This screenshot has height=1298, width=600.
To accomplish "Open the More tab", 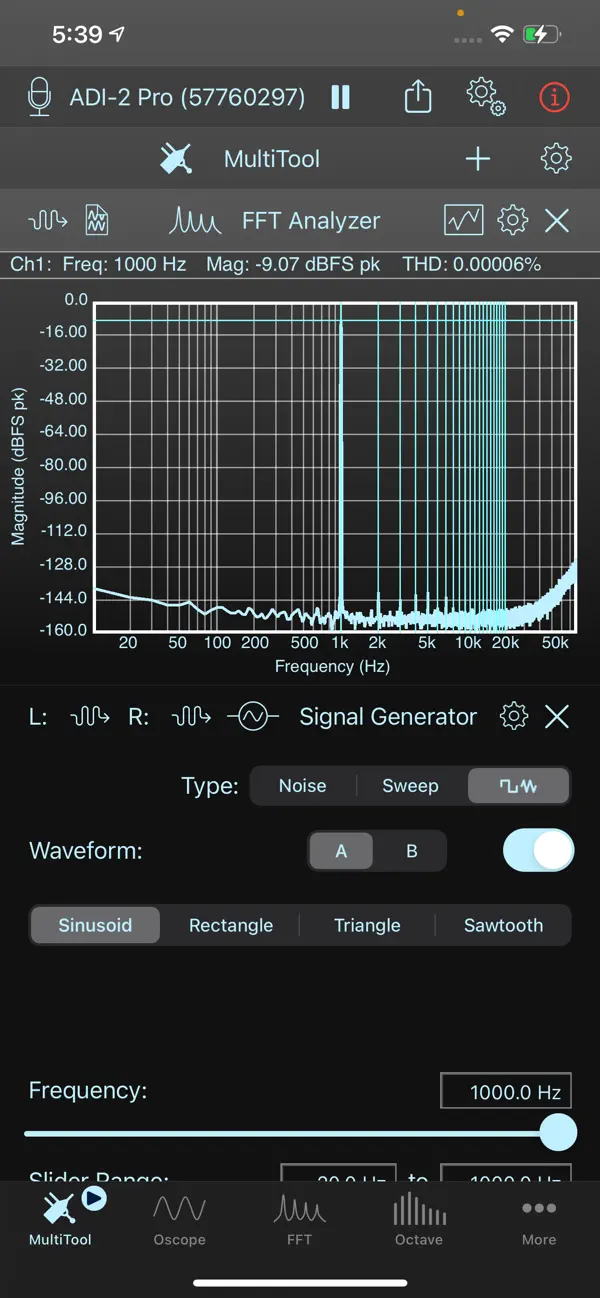I will [x=539, y=1221].
